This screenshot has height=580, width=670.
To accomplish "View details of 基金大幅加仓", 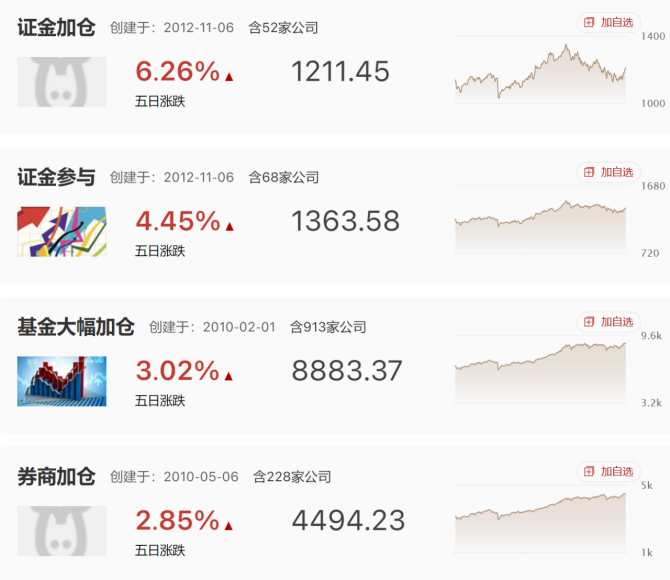I will point(75,327).
